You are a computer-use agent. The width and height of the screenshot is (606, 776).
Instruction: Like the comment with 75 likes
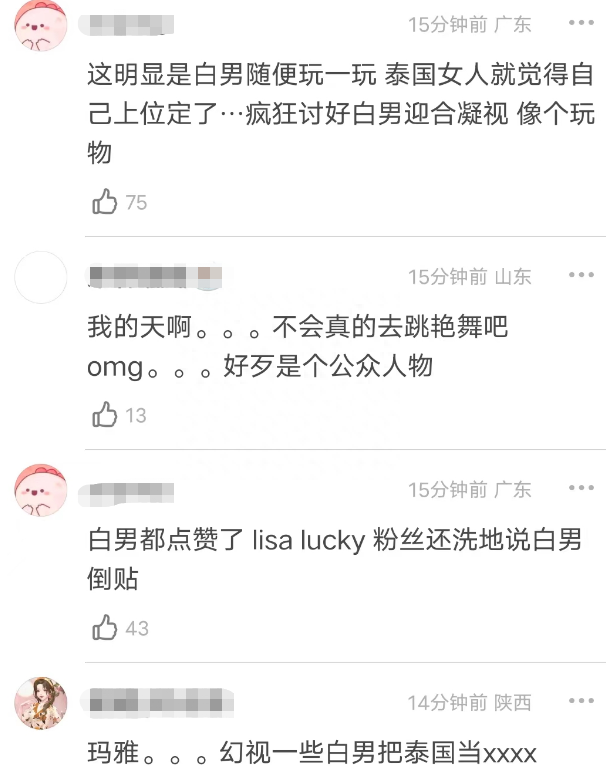pos(105,202)
